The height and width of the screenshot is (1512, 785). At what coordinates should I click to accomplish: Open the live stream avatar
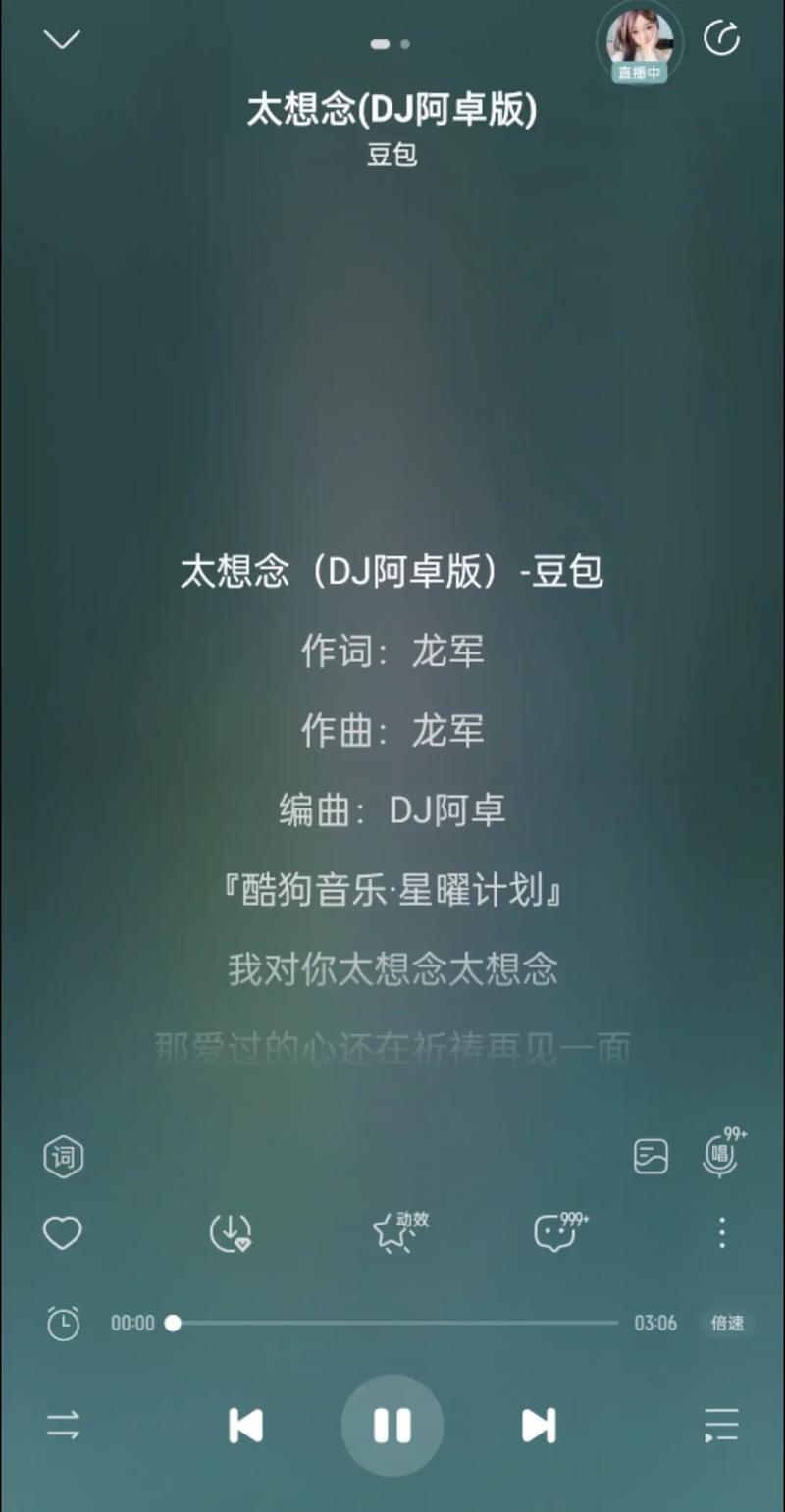click(x=640, y=41)
